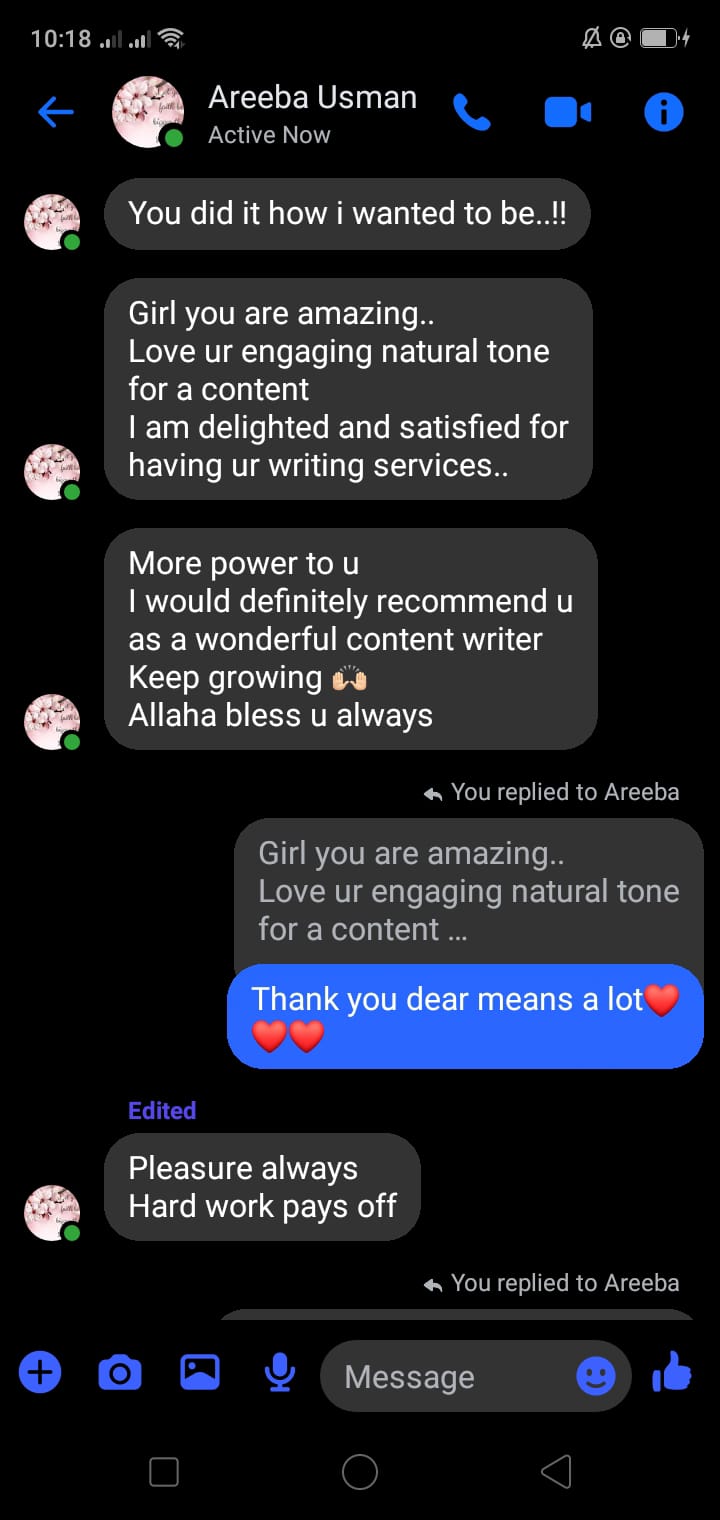This screenshot has height=1520, width=720.
Task: Focus the Message text field
Action: 440,1377
